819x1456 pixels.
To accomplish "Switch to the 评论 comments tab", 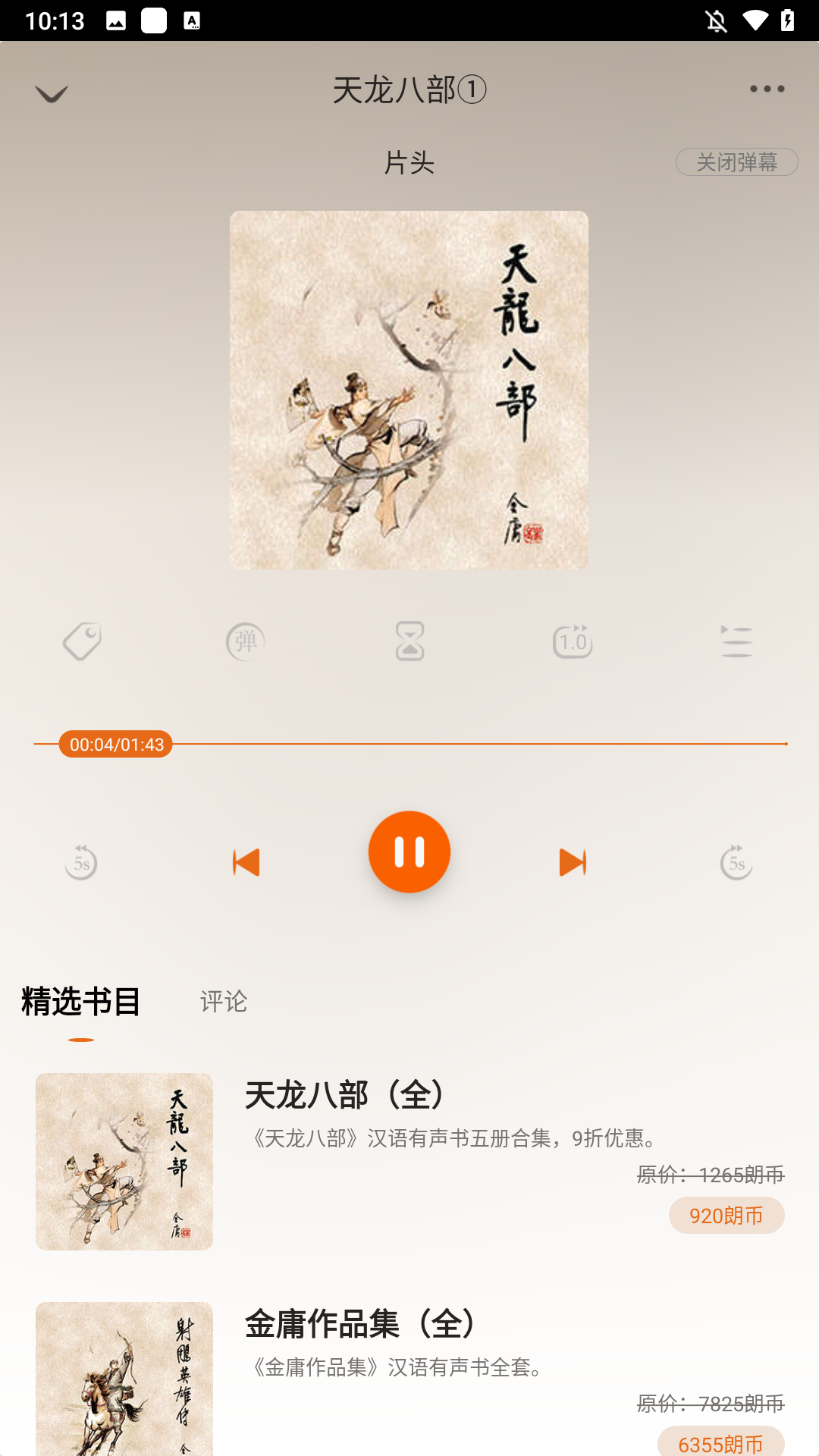I will 223,1002.
